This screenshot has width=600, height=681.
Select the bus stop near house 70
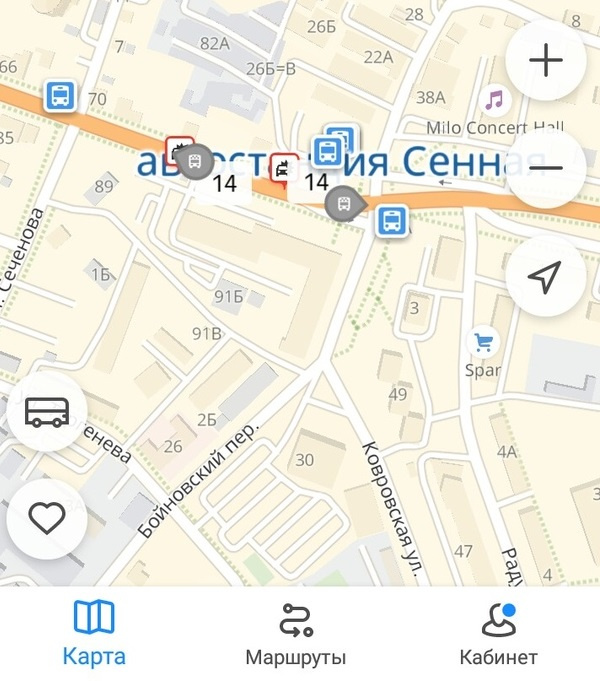[x=60, y=97]
